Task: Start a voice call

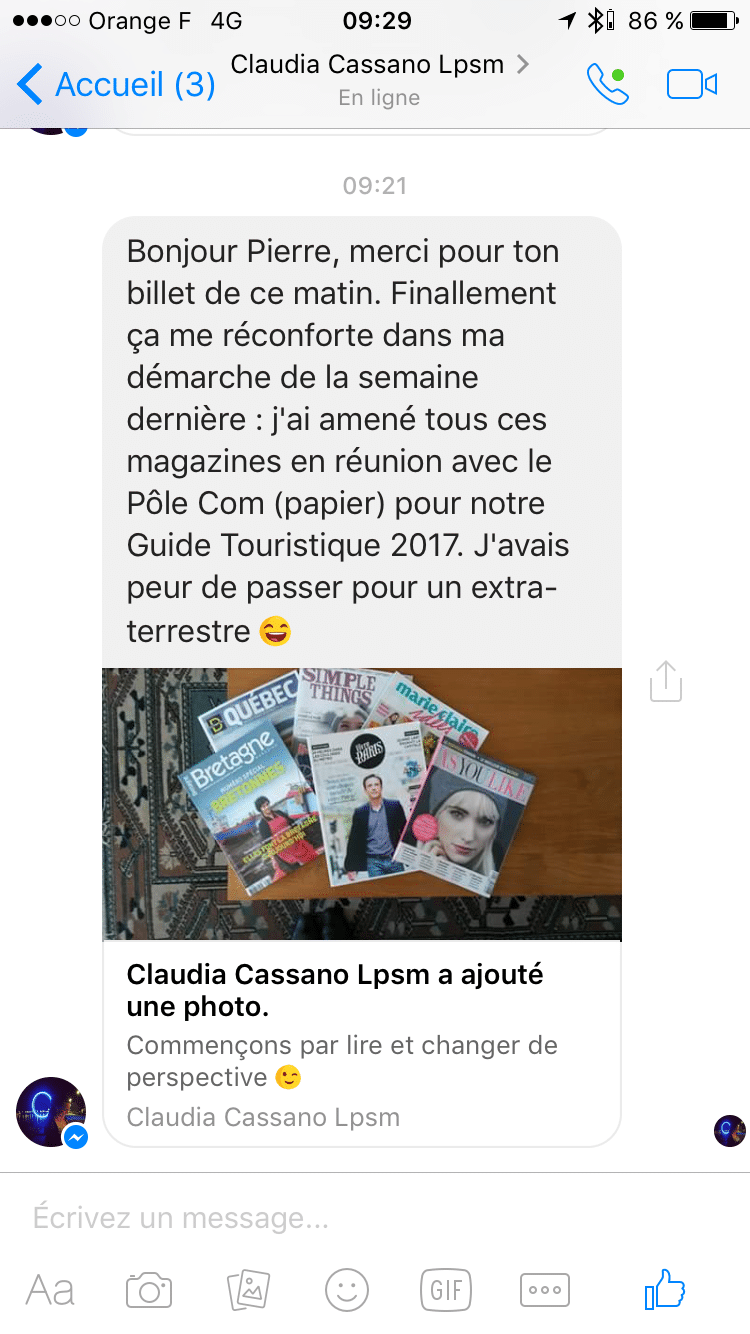Action: 608,85
